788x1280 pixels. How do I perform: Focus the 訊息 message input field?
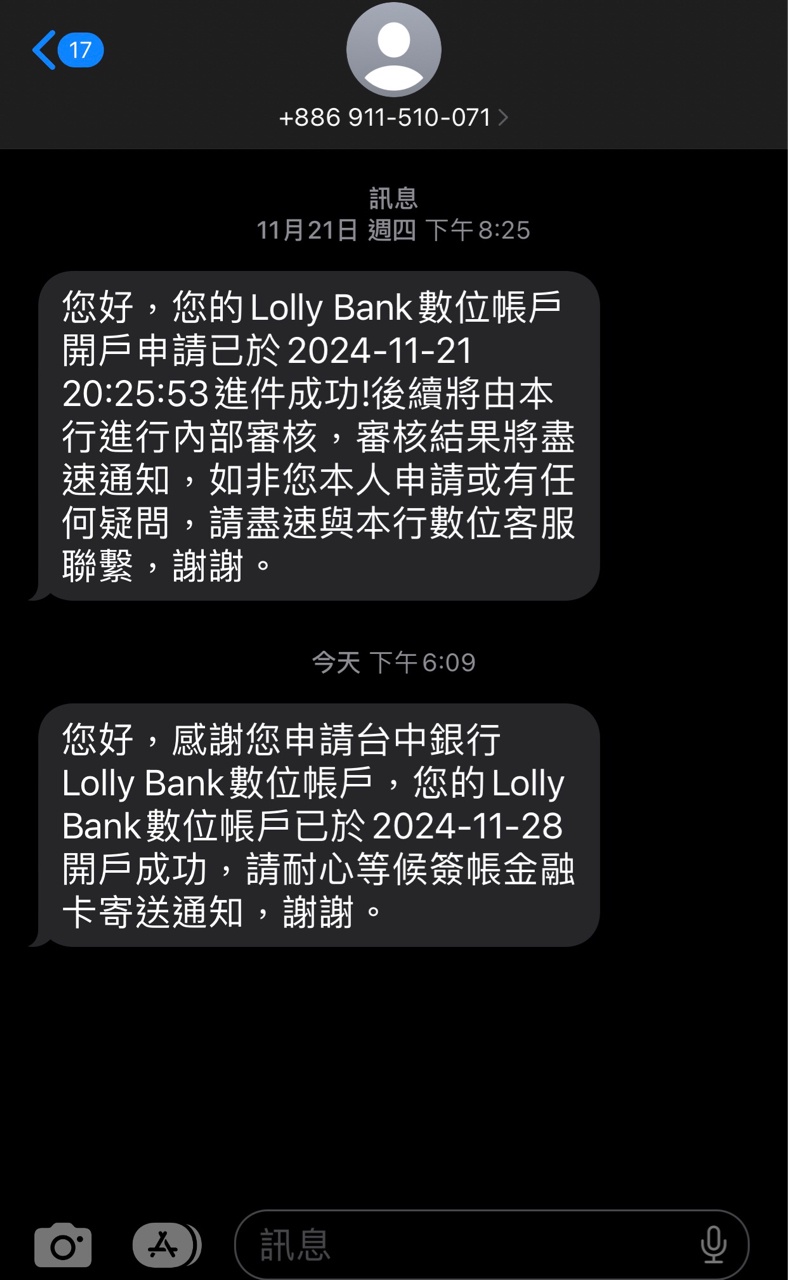tap(470, 1245)
